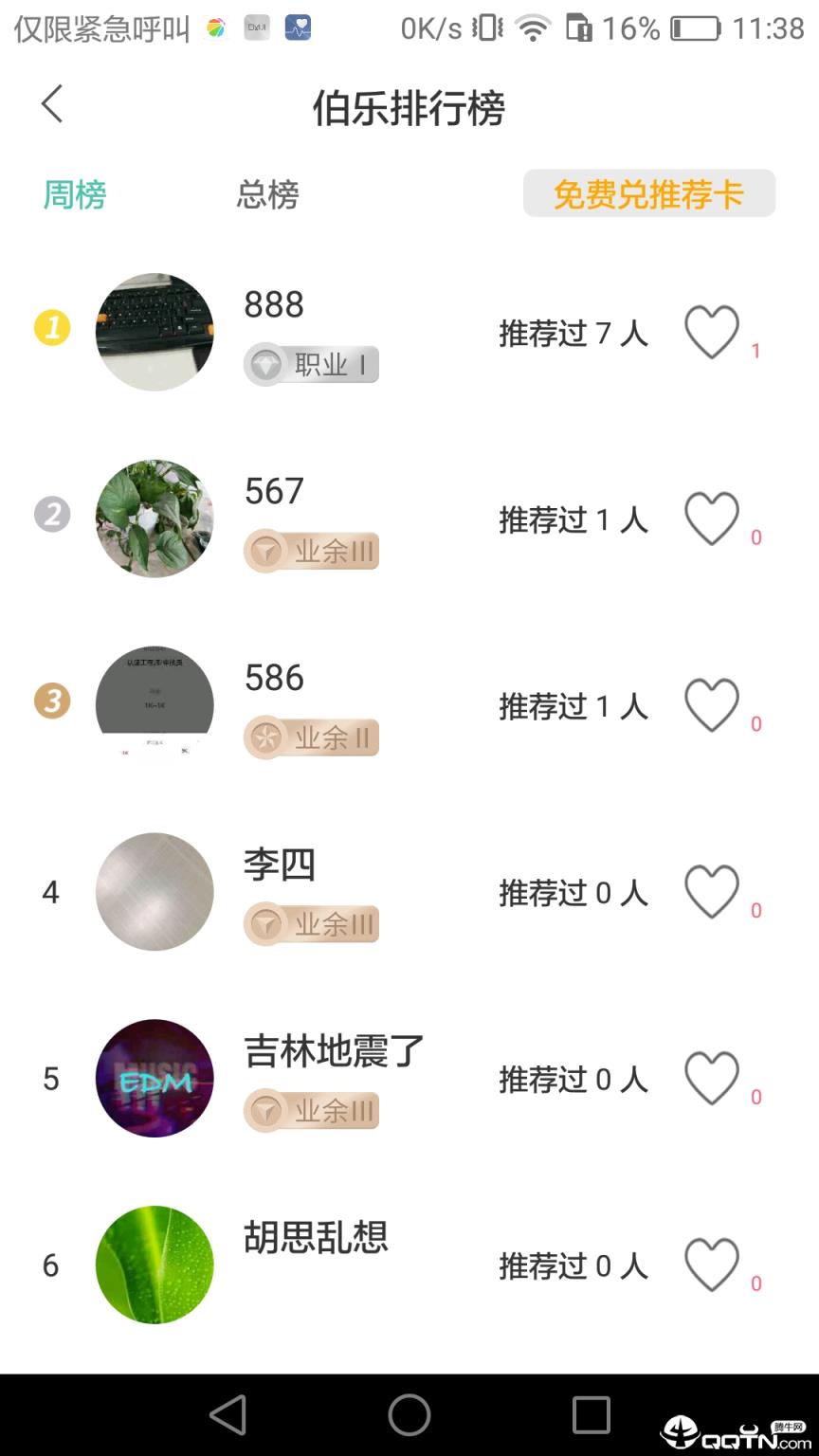Tap the 业余 III badge under 李四
This screenshot has height=1456, width=819.
(x=311, y=923)
